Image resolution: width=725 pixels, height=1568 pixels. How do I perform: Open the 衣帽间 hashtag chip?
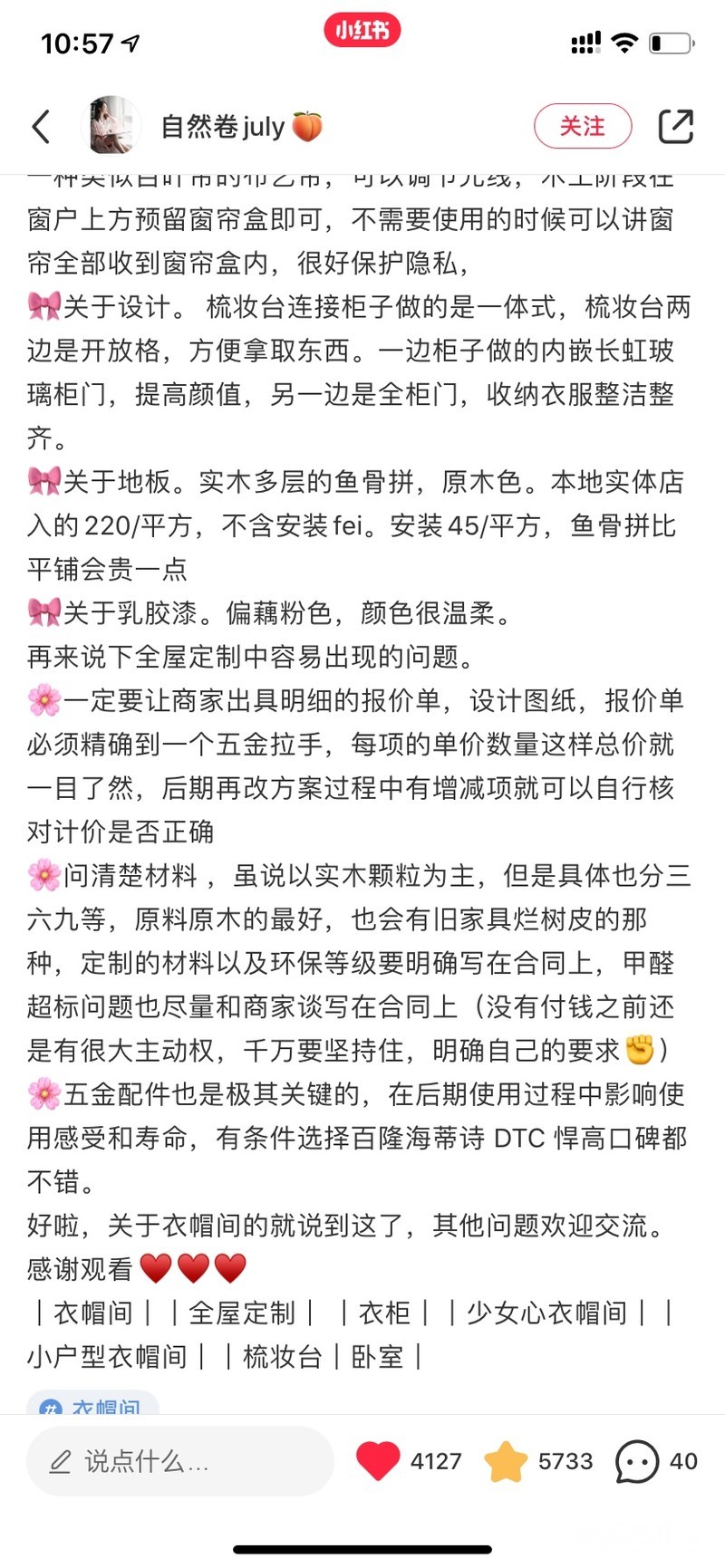click(x=93, y=1406)
